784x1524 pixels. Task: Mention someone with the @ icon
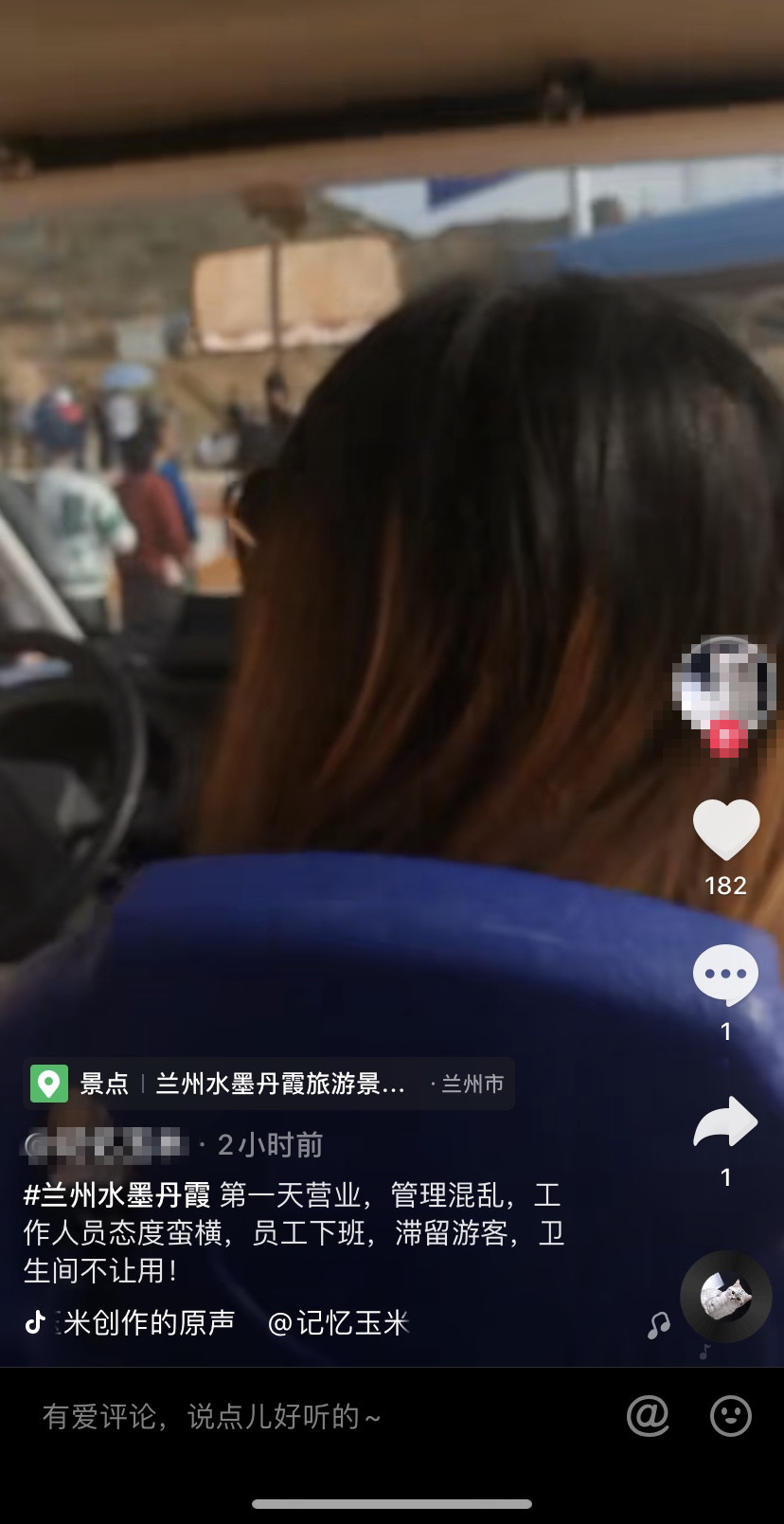pos(649,1416)
